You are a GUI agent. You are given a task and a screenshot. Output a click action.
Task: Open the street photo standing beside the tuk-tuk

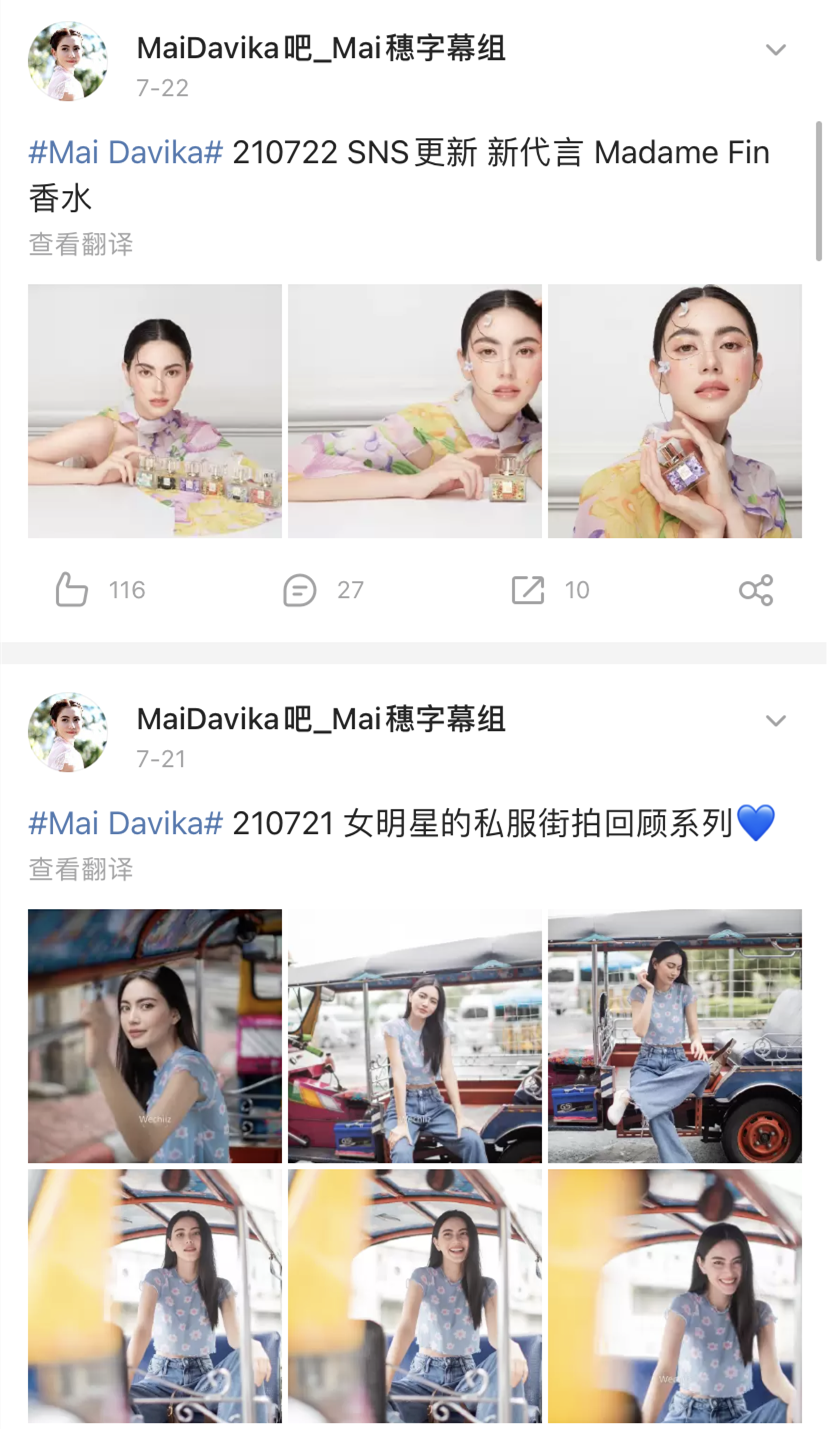pos(675,1036)
